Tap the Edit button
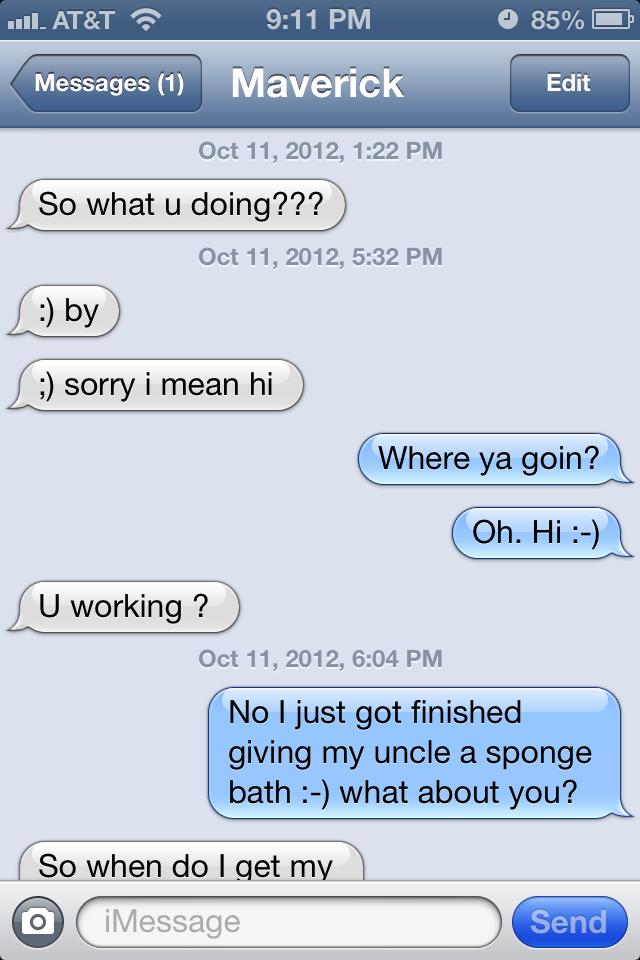The image size is (640, 960). pyautogui.click(x=567, y=83)
